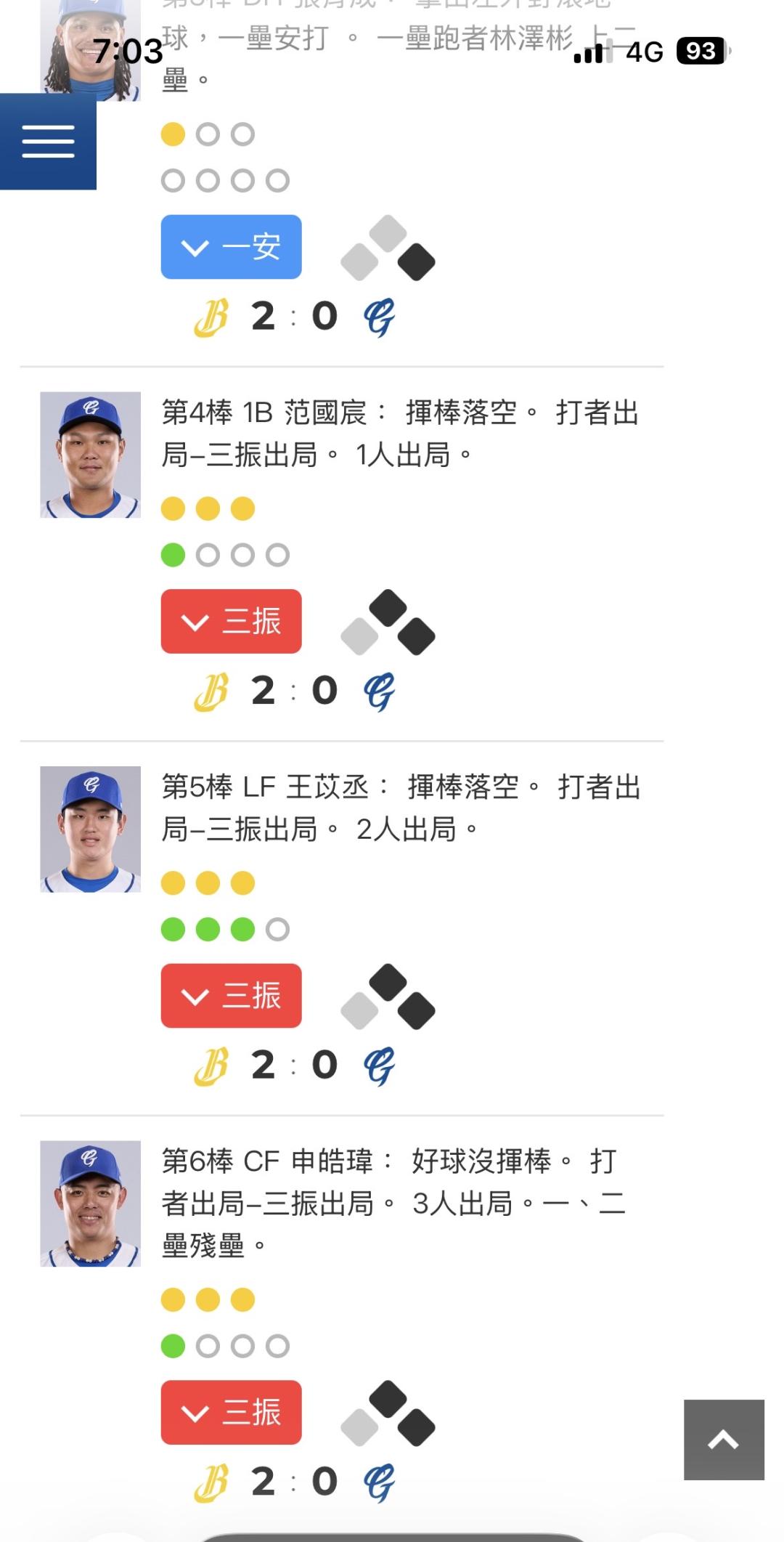784x1542 pixels.
Task: Open the hamburger menu button
Action: (48, 142)
